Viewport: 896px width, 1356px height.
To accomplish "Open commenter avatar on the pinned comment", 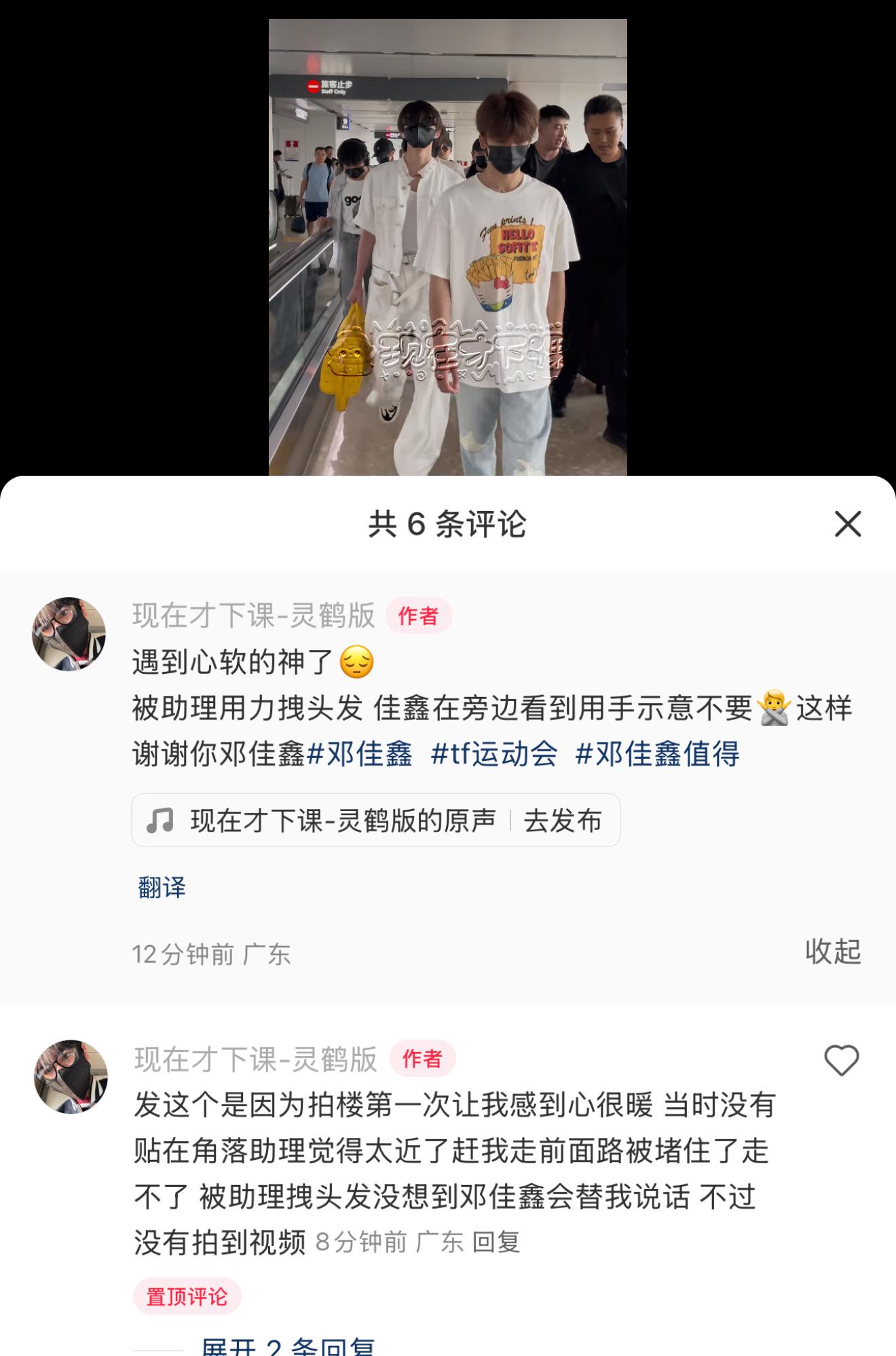I will coord(71,1076).
